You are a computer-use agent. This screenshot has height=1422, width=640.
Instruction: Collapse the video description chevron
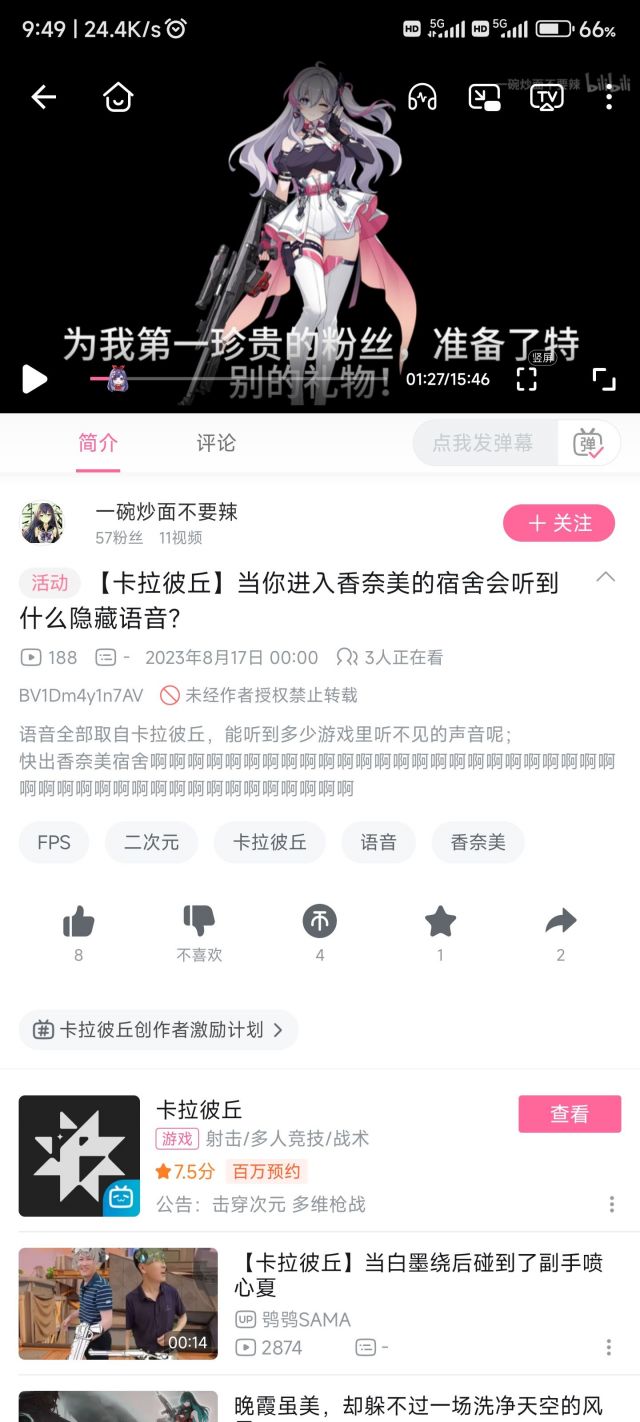pos(605,577)
